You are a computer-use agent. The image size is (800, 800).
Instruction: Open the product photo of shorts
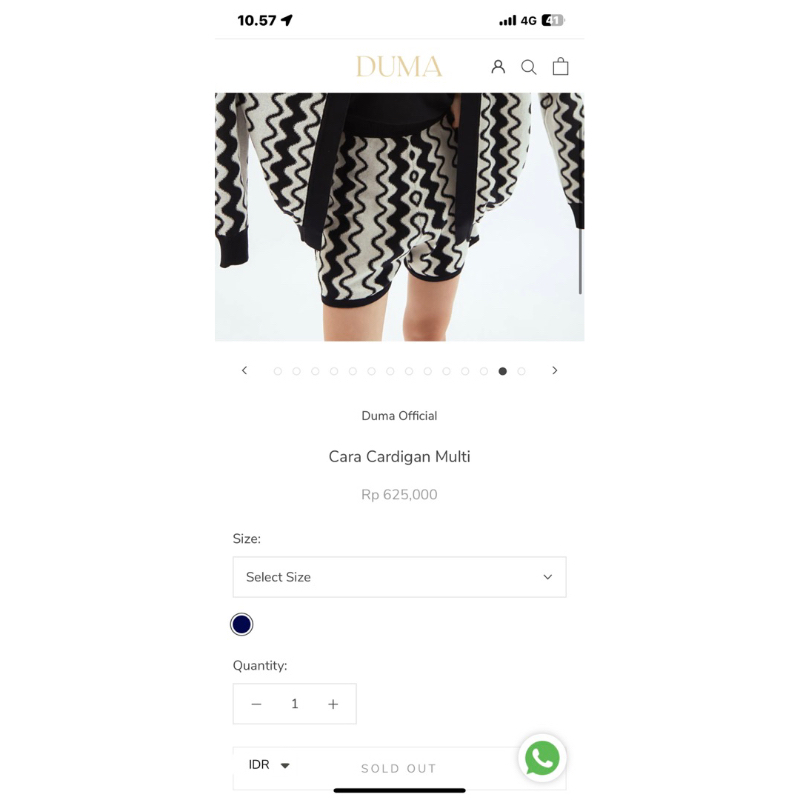click(x=399, y=216)
